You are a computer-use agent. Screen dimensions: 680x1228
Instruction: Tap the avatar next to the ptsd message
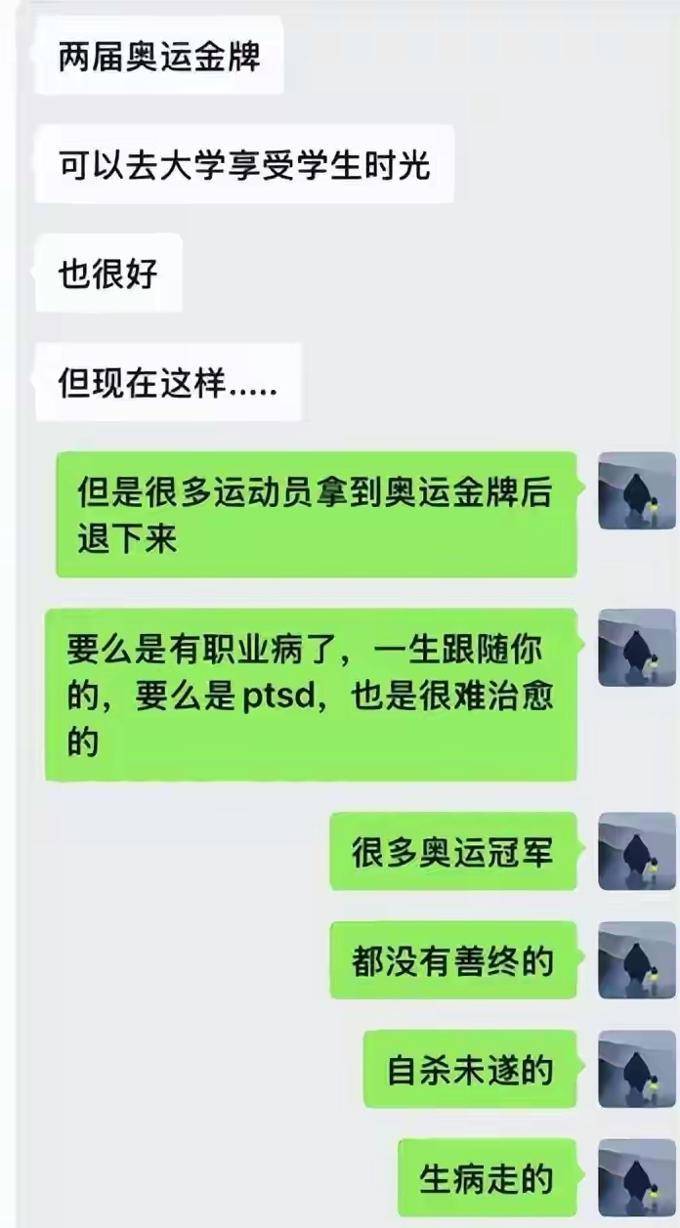[x=637, y=648]
